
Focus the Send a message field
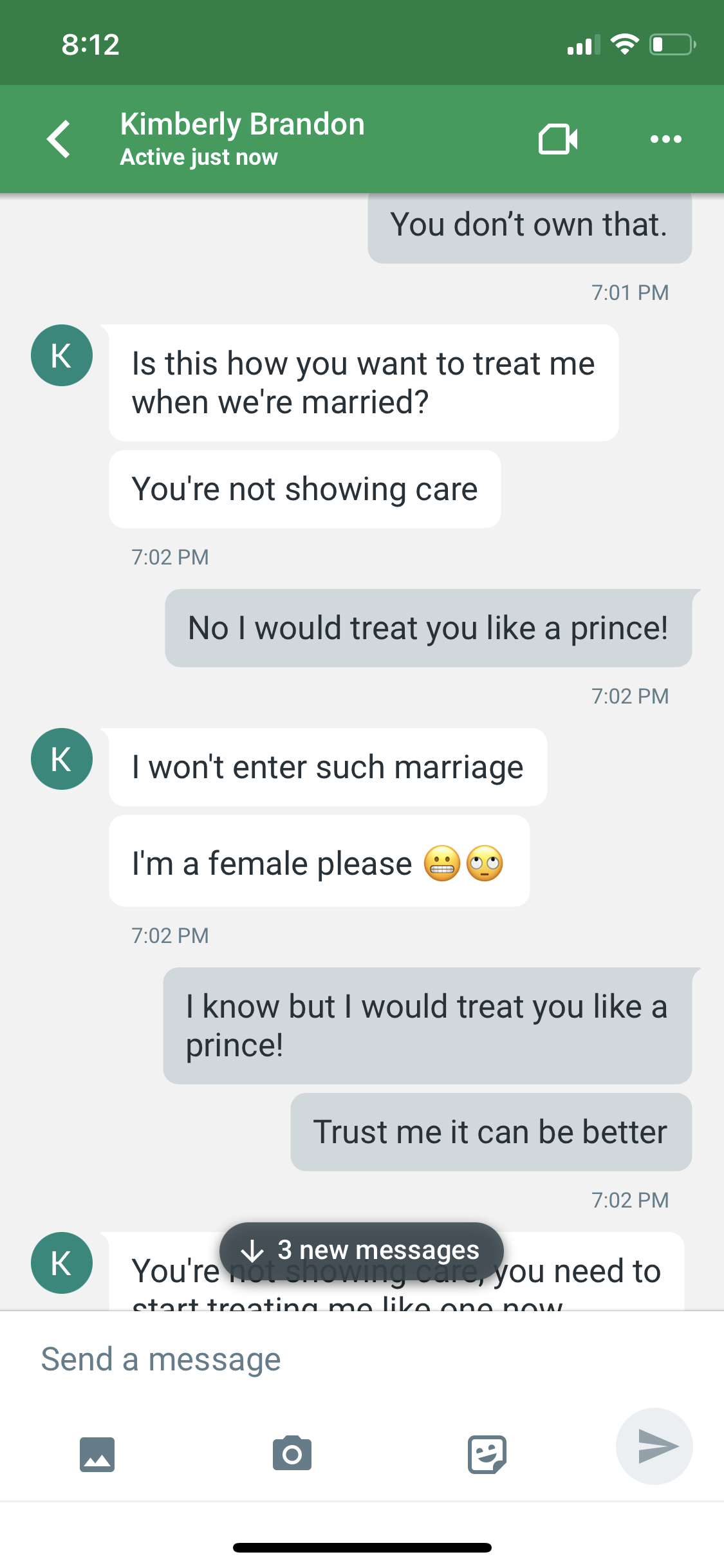click(362, 1359)
